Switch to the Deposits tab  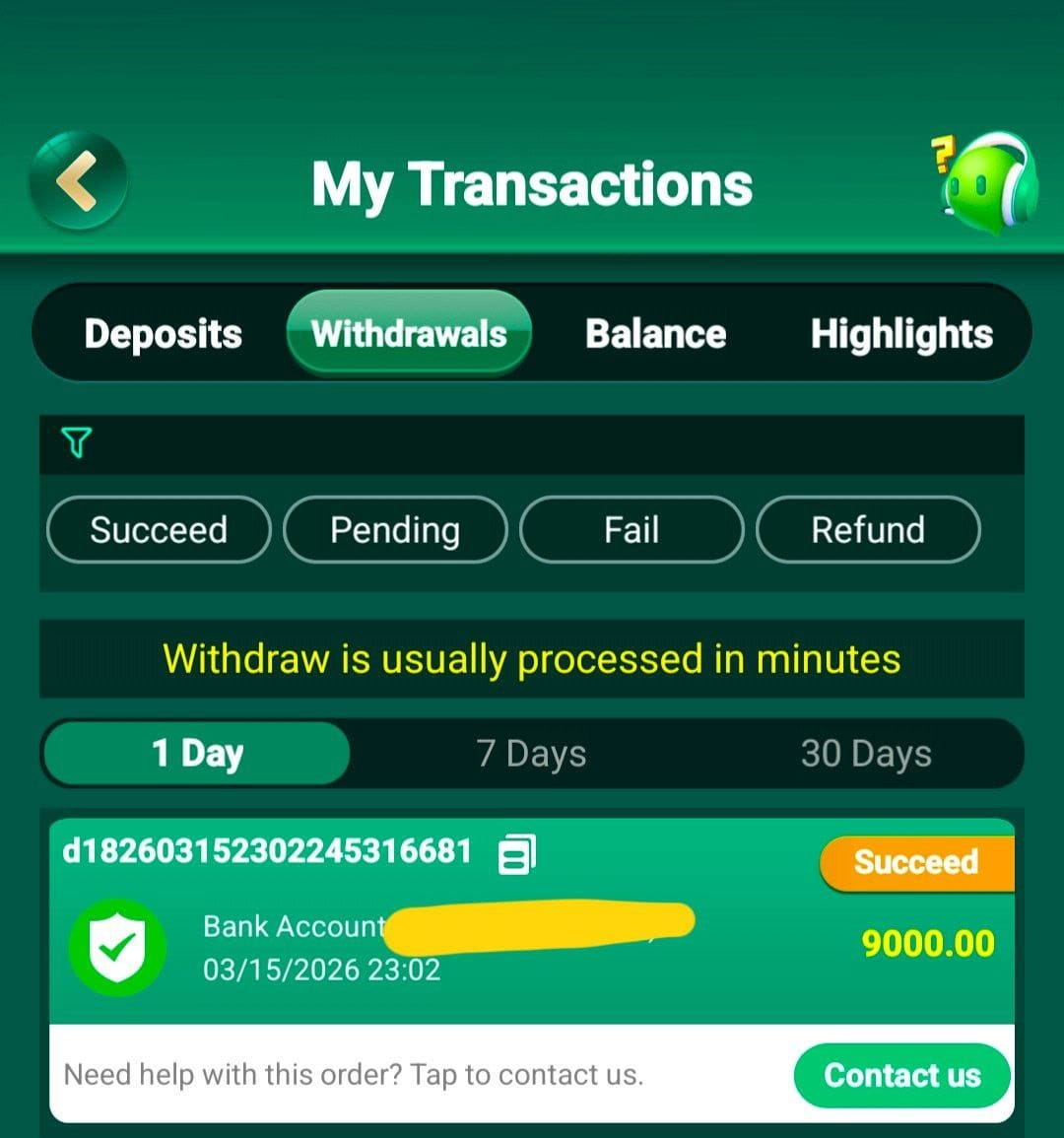163,334
